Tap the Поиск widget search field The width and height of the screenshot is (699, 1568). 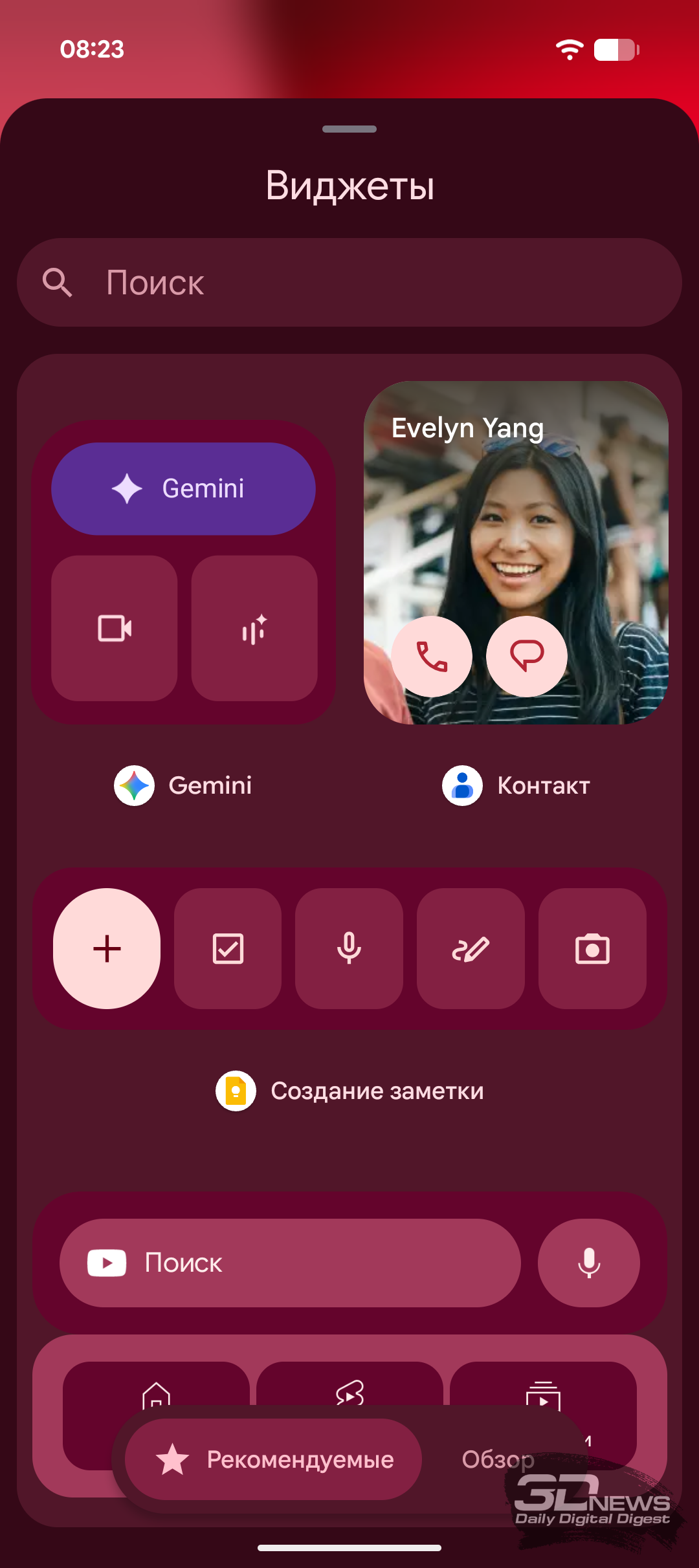[x=349, y=283]
